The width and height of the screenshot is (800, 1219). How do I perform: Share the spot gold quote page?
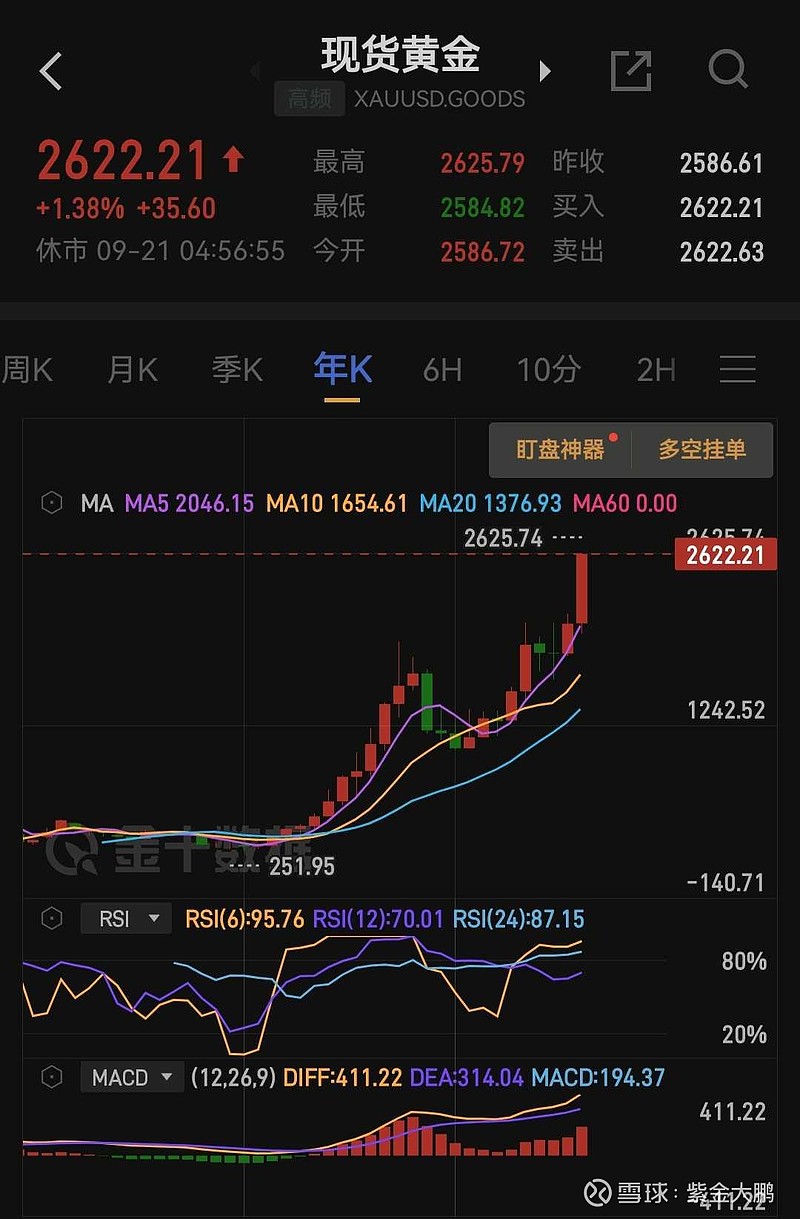(631, 71)
